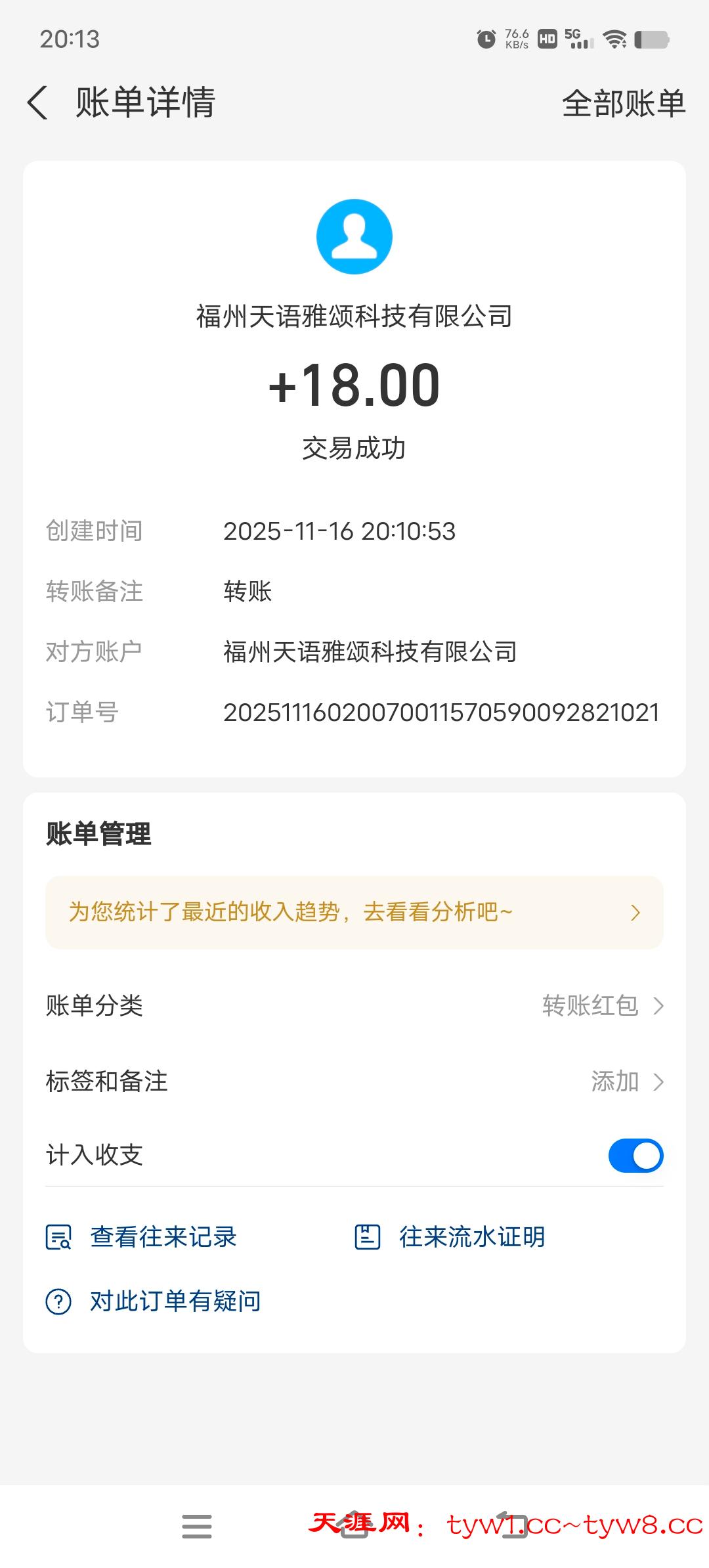The height and width of the screenshot is (1568, 709).
Task: Tap the order number 订单号 to copy it
Action: [x=441, y=713]
